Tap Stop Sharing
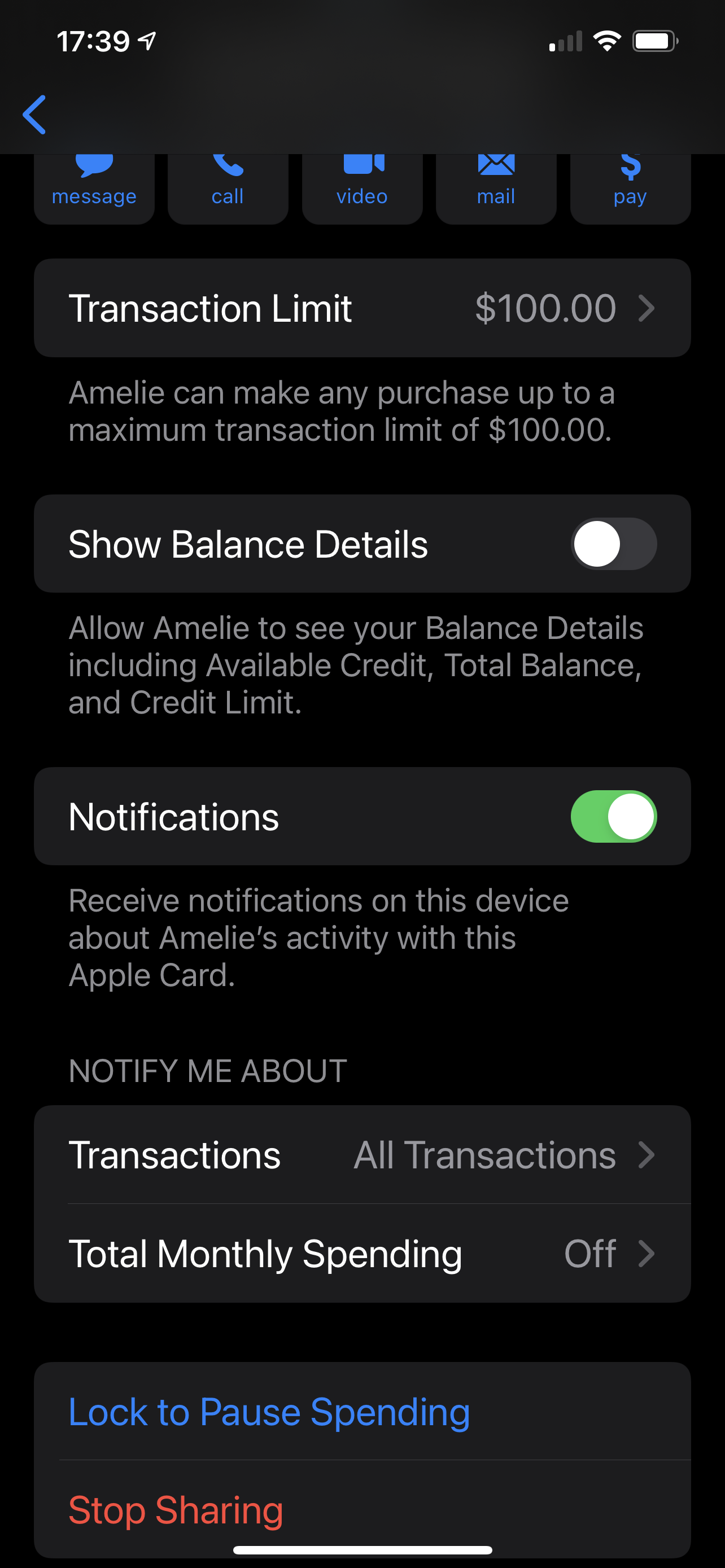The image size is (725, 1568). point(176,1509)
